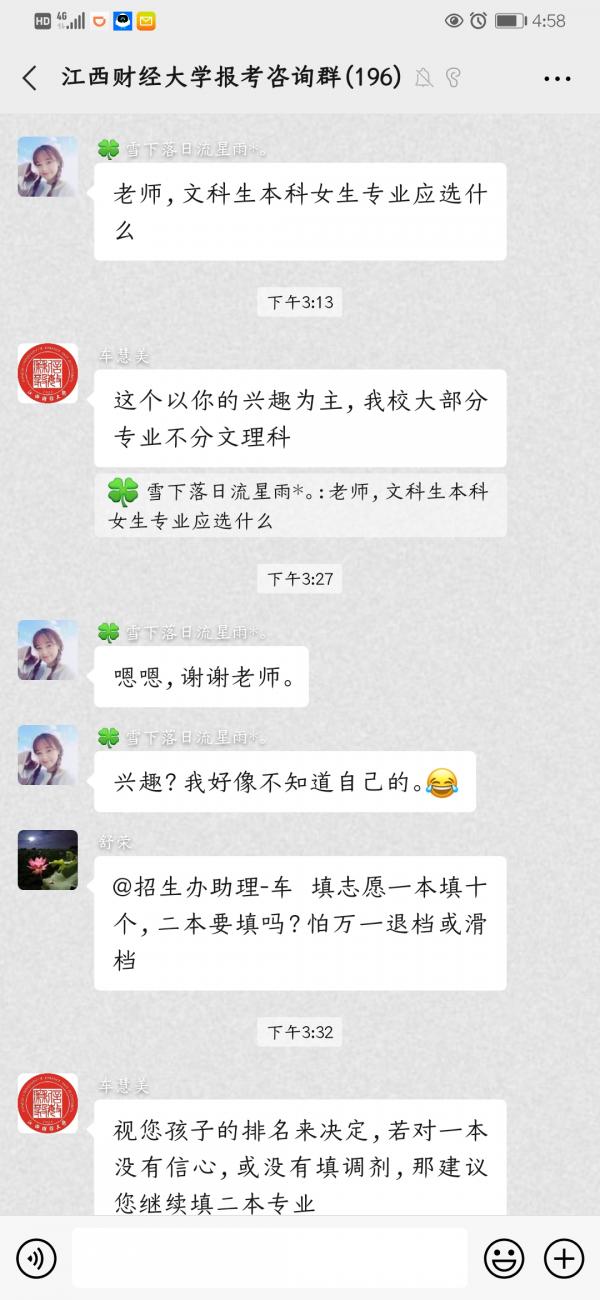Open 雪下落日流星雨's avatar beside 嗯嗯,谢谢老师
Viewport: 600px width, 1300px height.
pyautogui.click(x=47, y=650)
